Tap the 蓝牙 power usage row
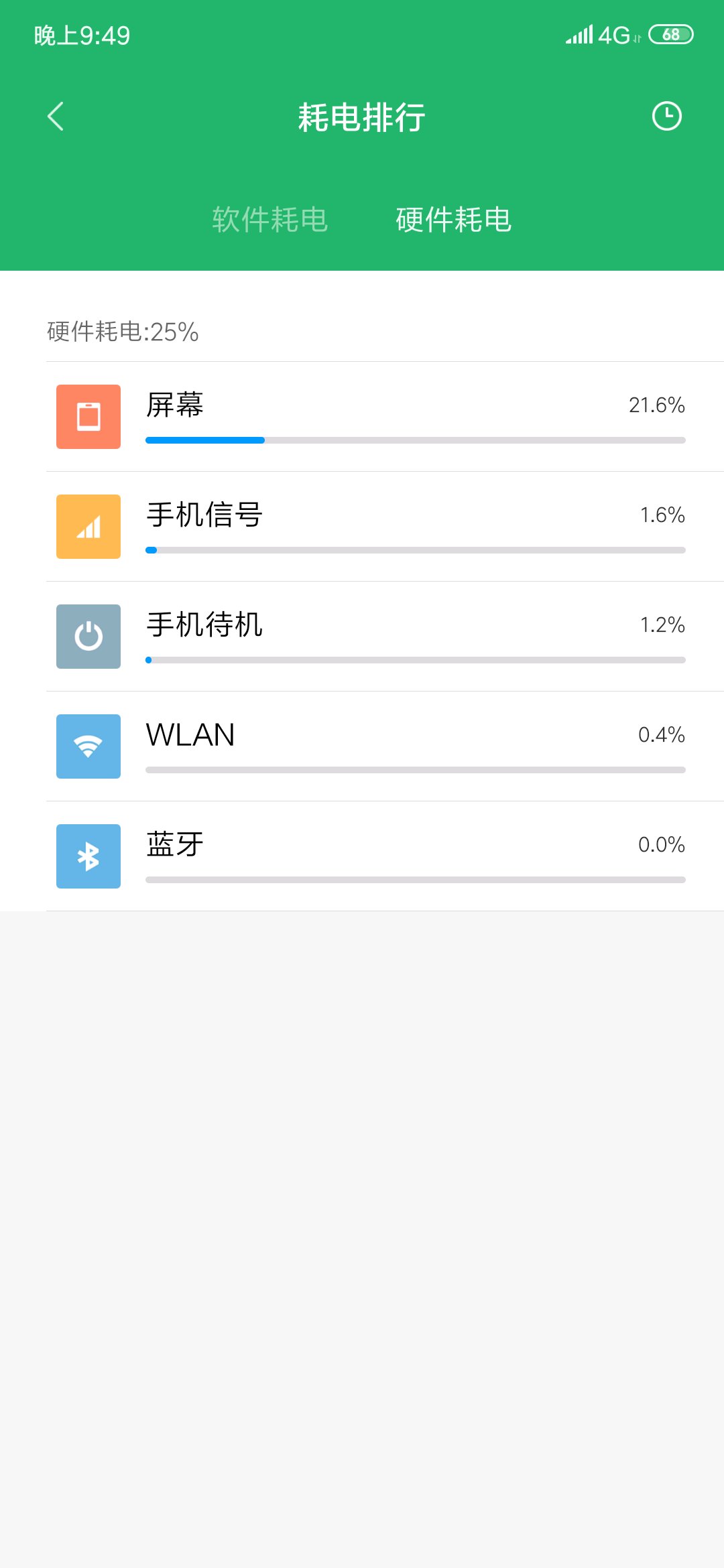The width and height of the screenshot is (724, 1568). 385,856
